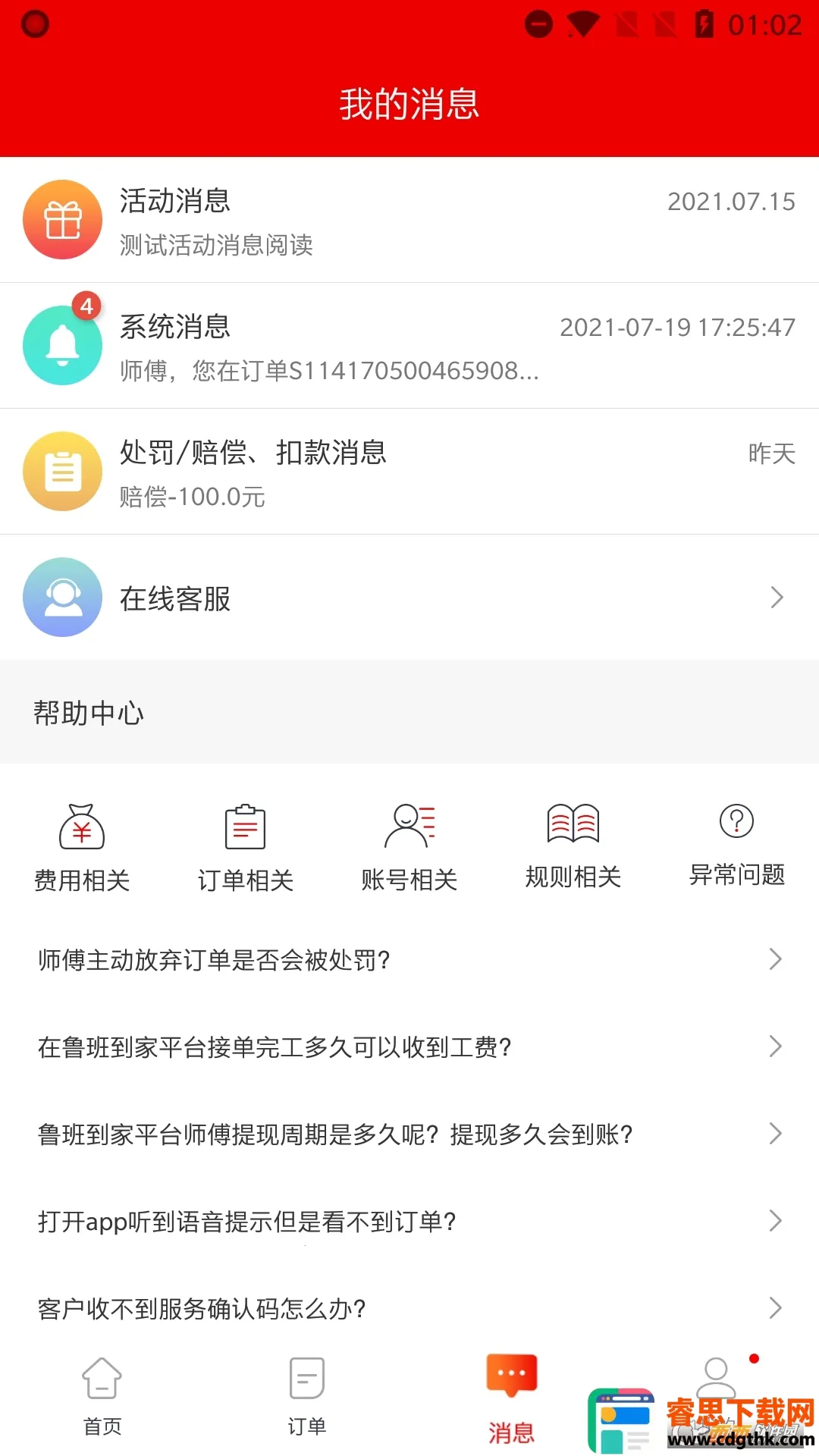This screenshot has width=819, height=1456.
Task: Contact 在线客服 support
Action: pos(409,598)
